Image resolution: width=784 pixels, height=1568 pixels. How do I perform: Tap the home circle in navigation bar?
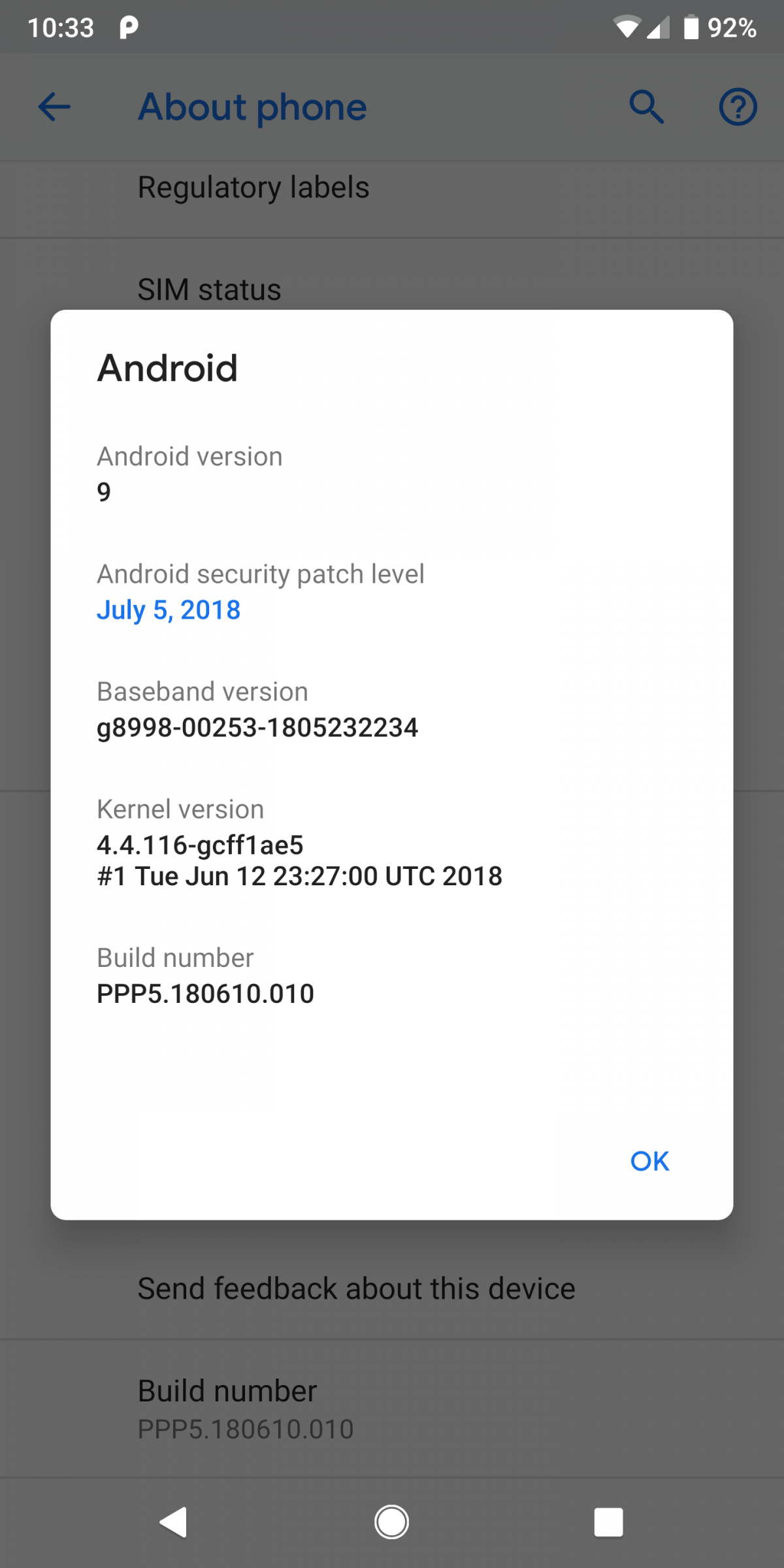[x=391, y=1522]
